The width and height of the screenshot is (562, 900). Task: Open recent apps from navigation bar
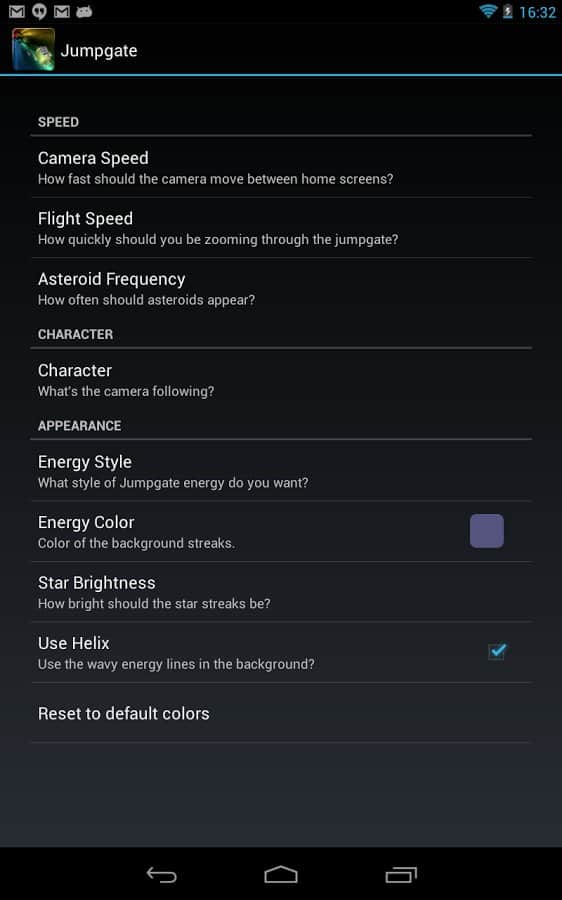point(401,874)
